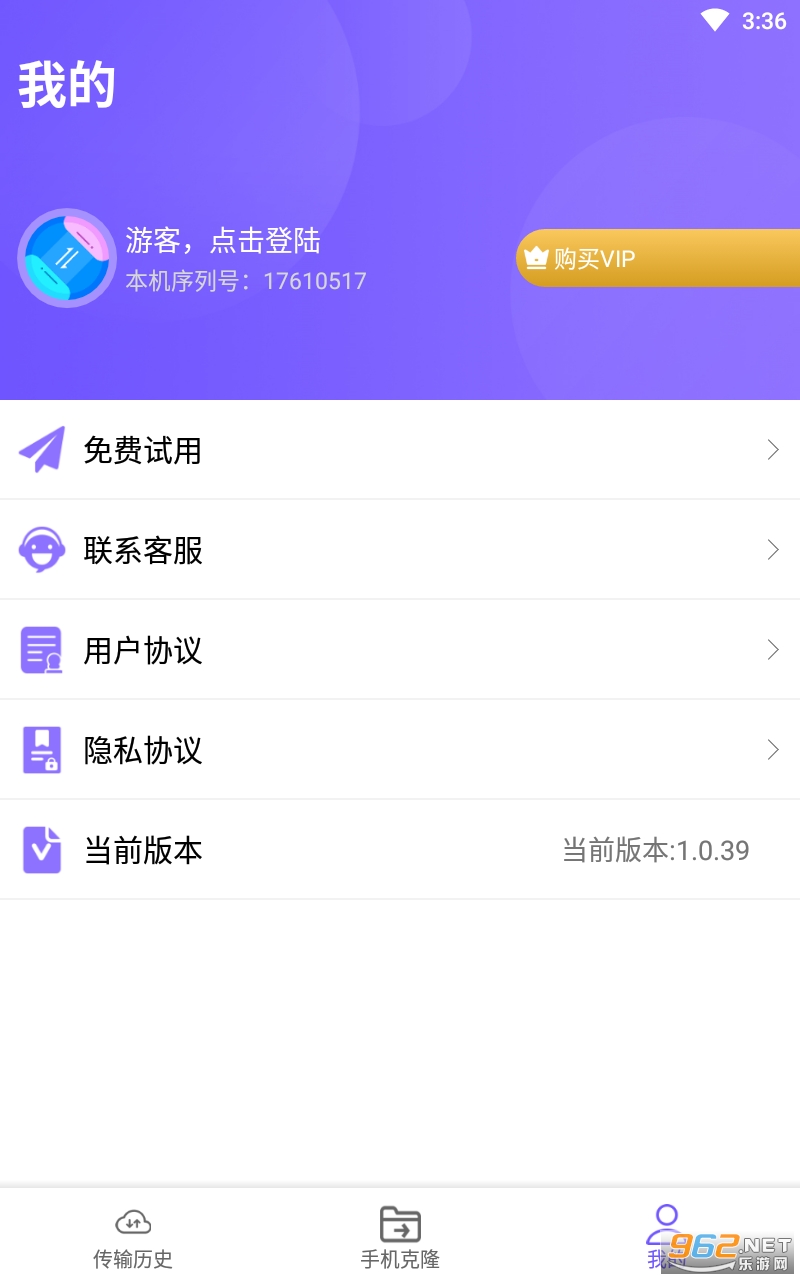Viewport: 800px width, 1280px height.
Task: Open the 购买VIP purchase button
Action: click(658, 259)
